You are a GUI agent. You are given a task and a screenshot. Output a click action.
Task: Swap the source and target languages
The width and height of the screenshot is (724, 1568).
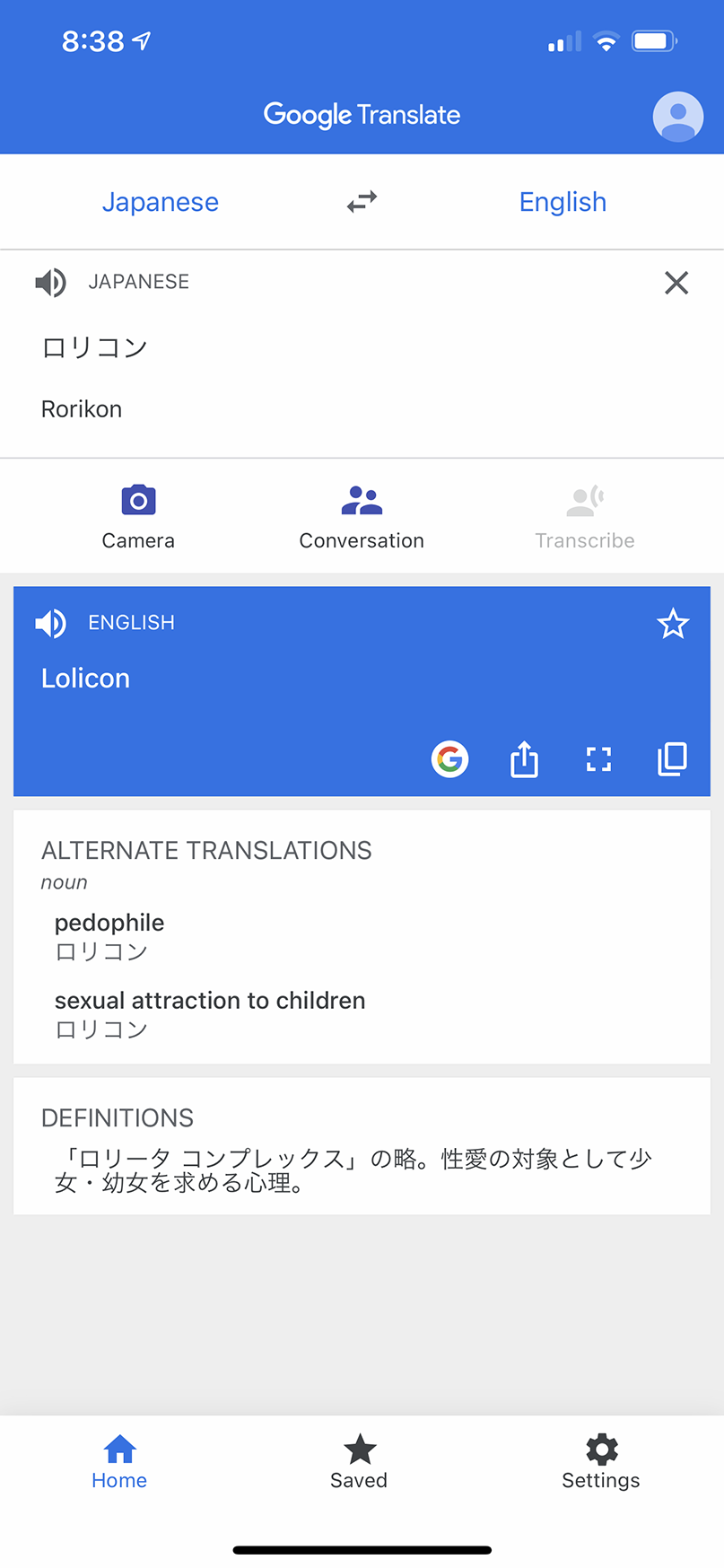click(x=362, y=202)
